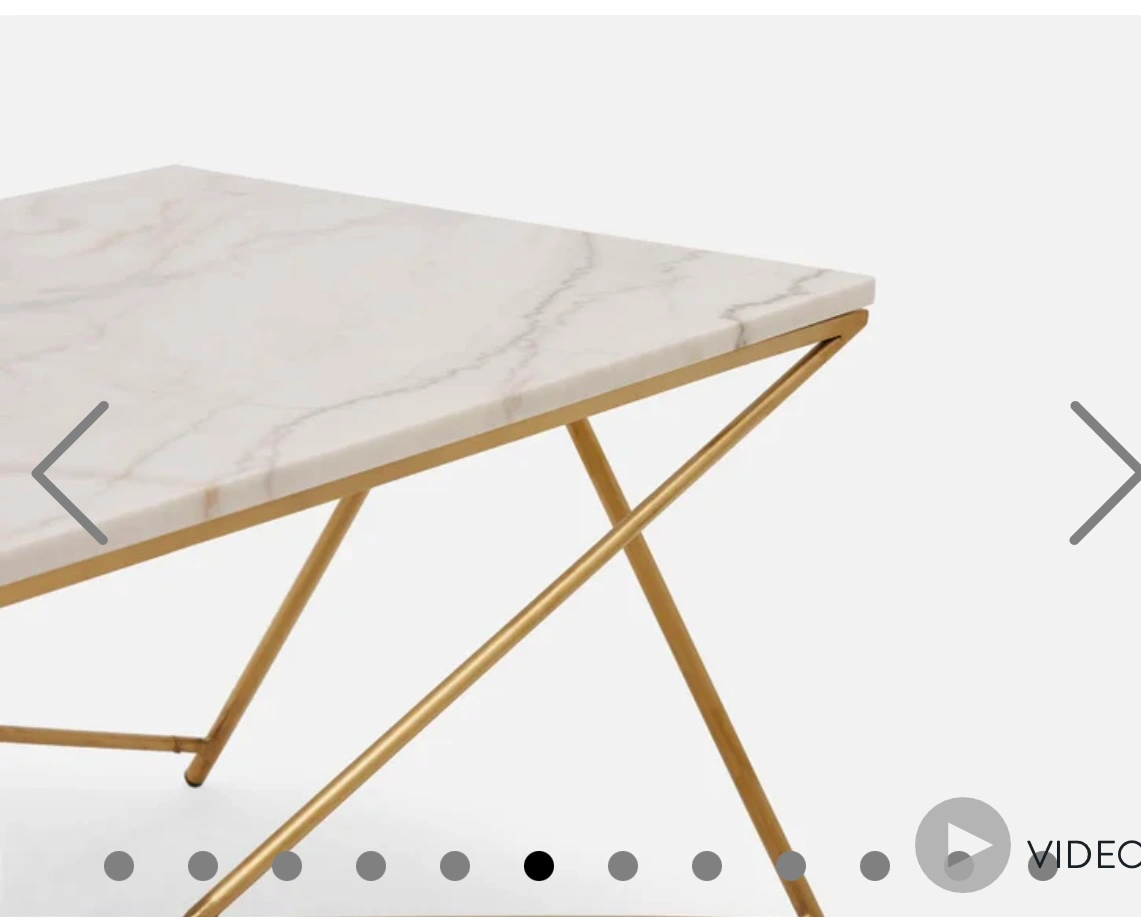Jump to the first image dot
This screenshot has height=917, width=1141.
(119, 866)
